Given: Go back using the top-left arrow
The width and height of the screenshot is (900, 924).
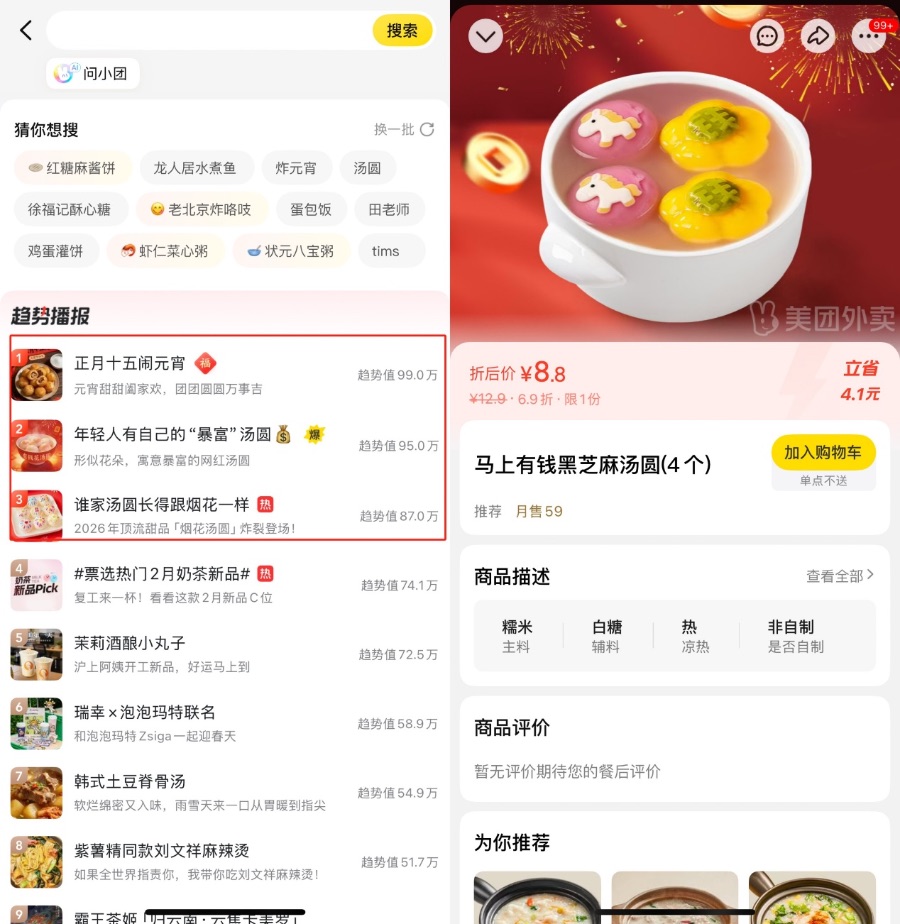Looking at the screenshot, I should coord(26,31).
